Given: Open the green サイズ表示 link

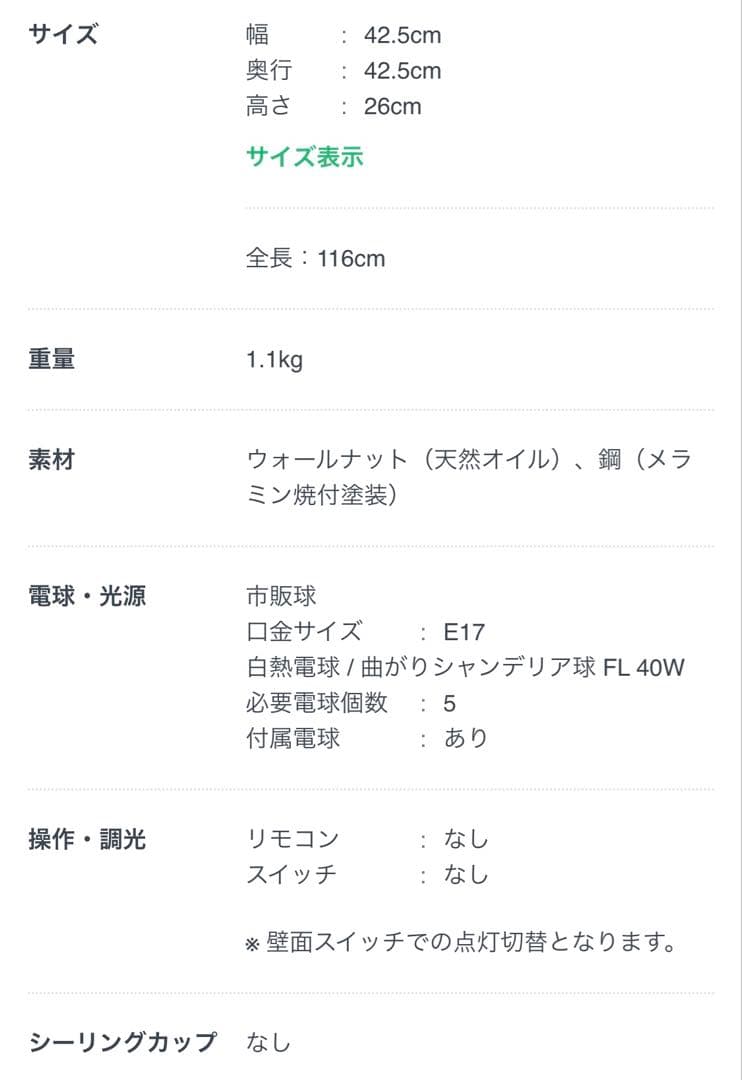Looking at the screenshot, I should [x=304, y=157].
